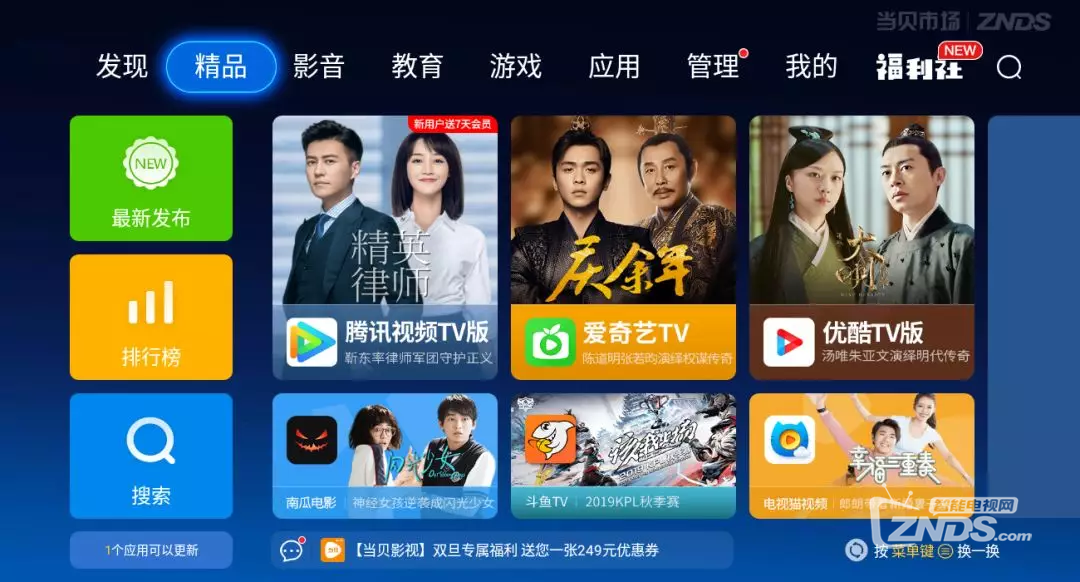Open the 腾讯视频TV版 card
The height and width of the screenshot is (582, 1080).
click(385, 248)
